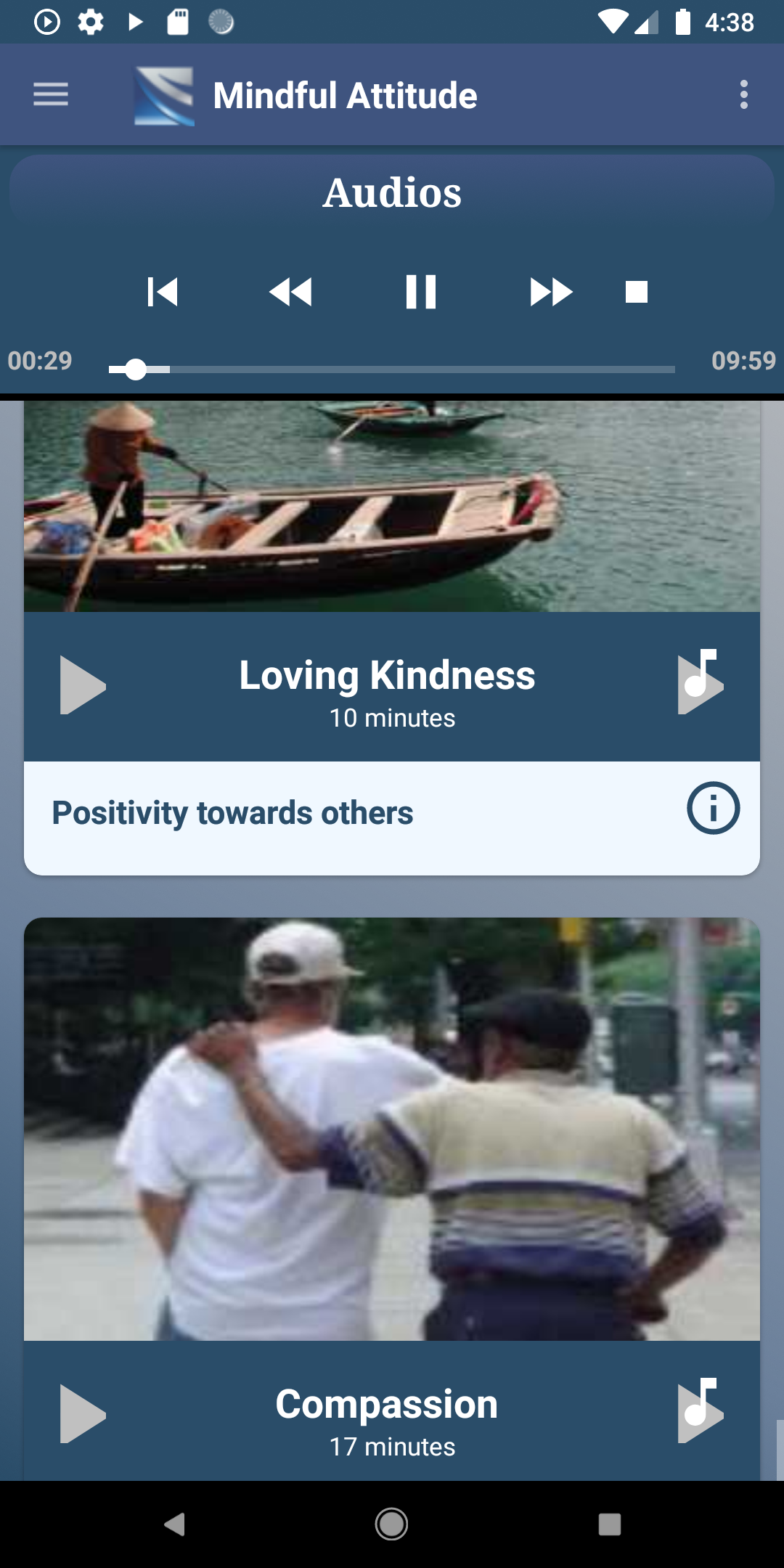The width and height of the screenshot is (784, 1568).
Task: Go back using the system navigation bar
Action: (x=174, y=1524)
